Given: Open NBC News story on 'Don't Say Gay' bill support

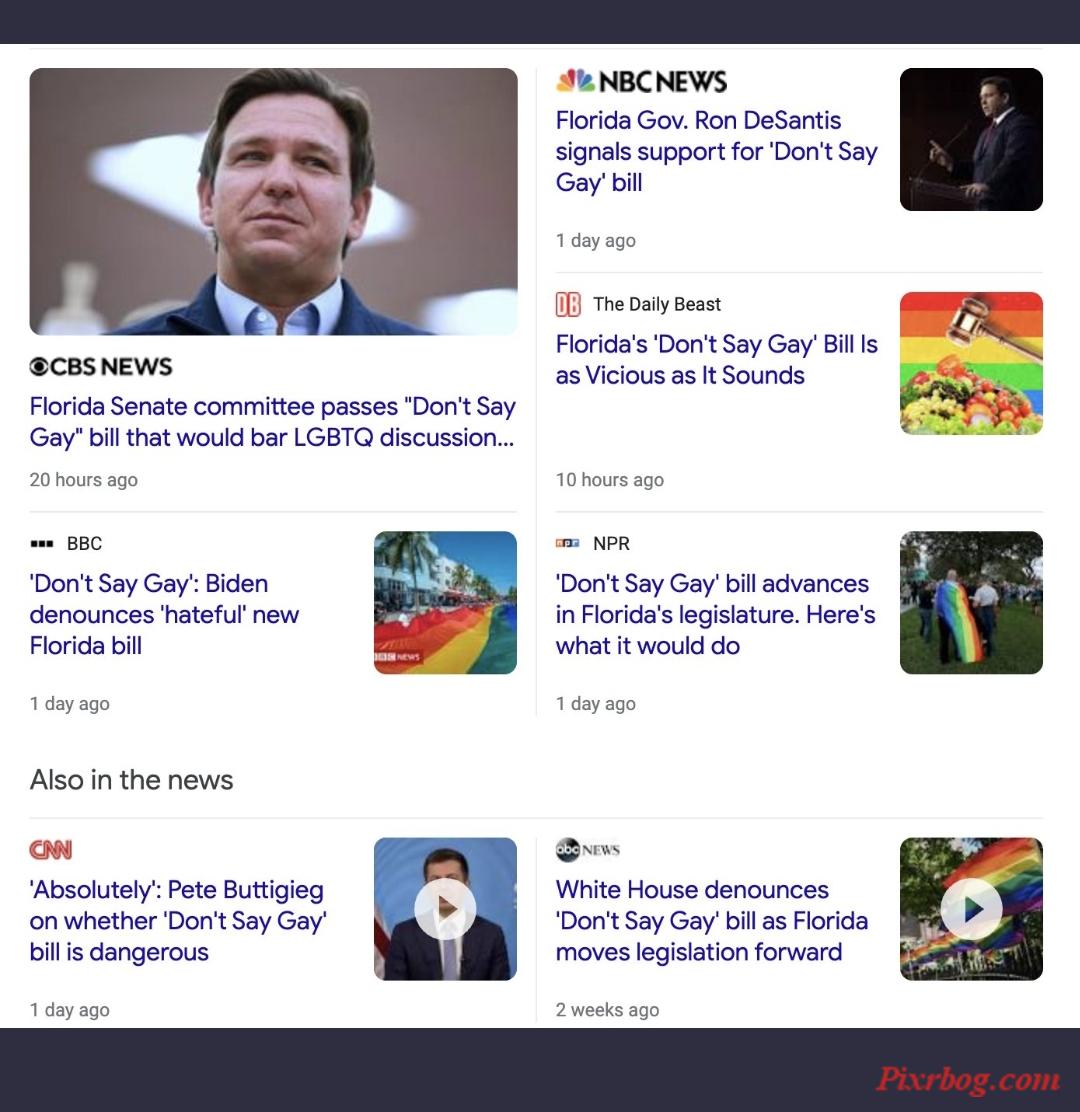Looking at the screenshot, I should (716, 151).
